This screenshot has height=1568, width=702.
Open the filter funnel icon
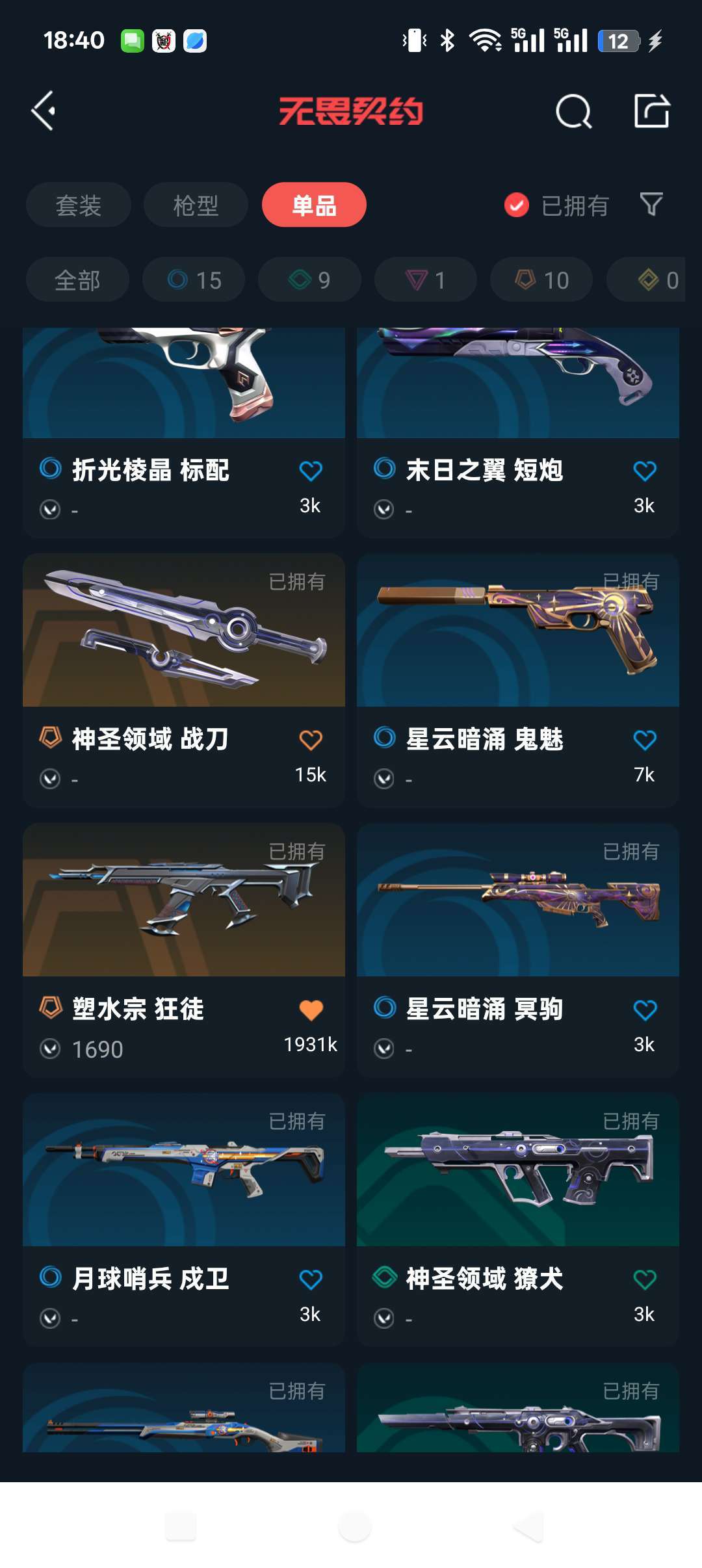[651, 205]
